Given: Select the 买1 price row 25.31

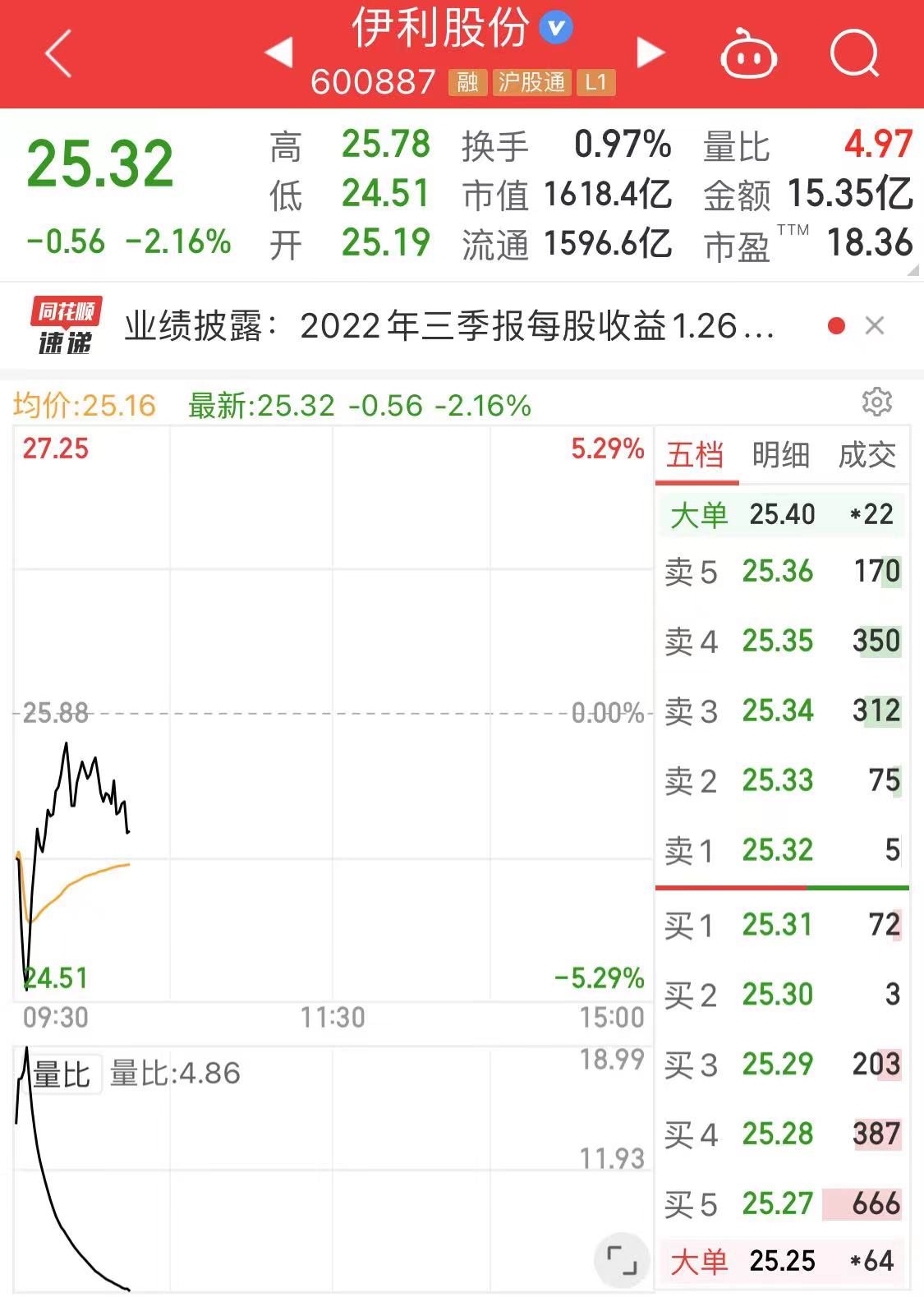Looking at the screenshot, I should click(780, 925).
